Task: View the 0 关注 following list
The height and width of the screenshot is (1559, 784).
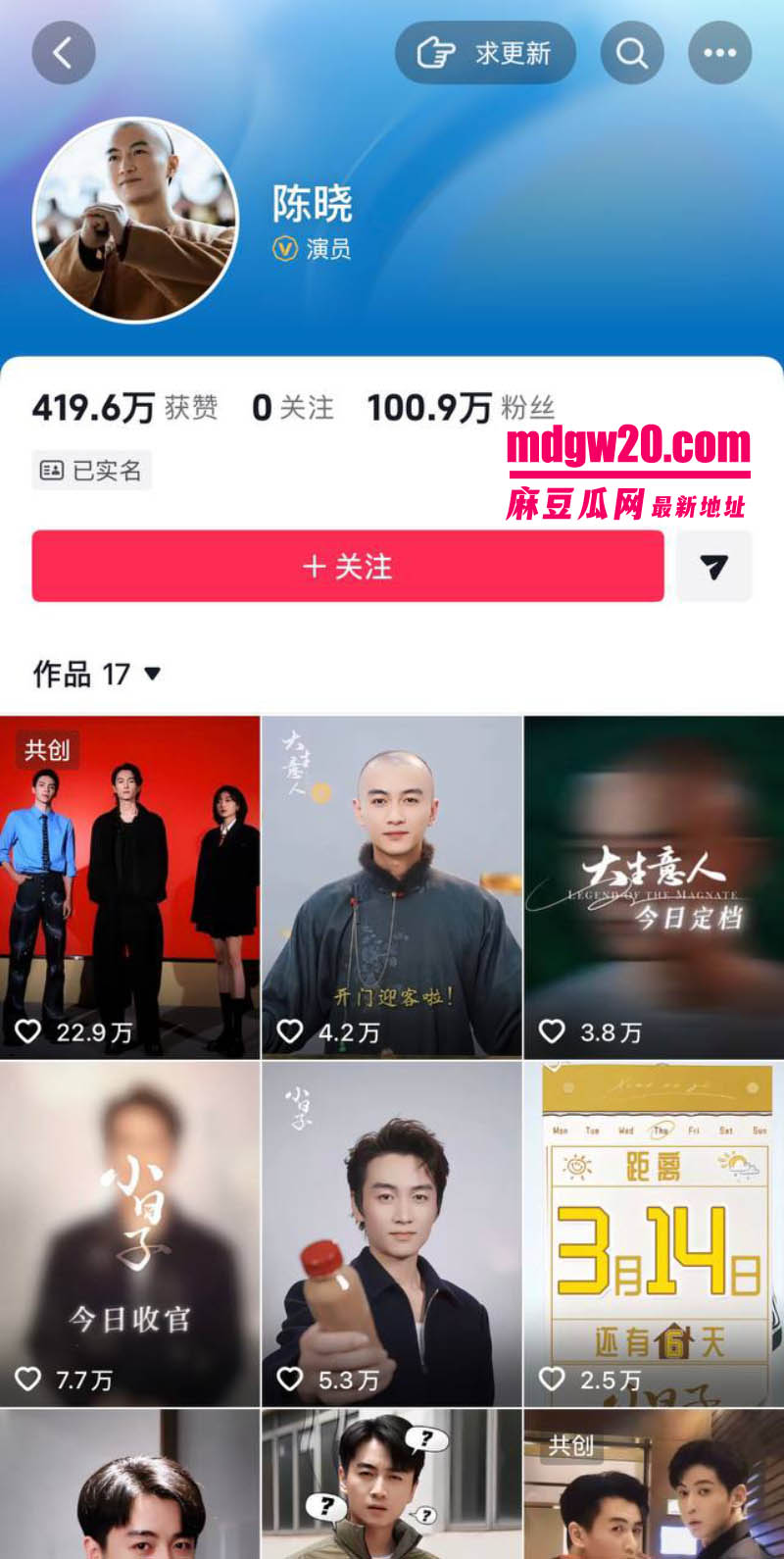Action: [293, 407]
